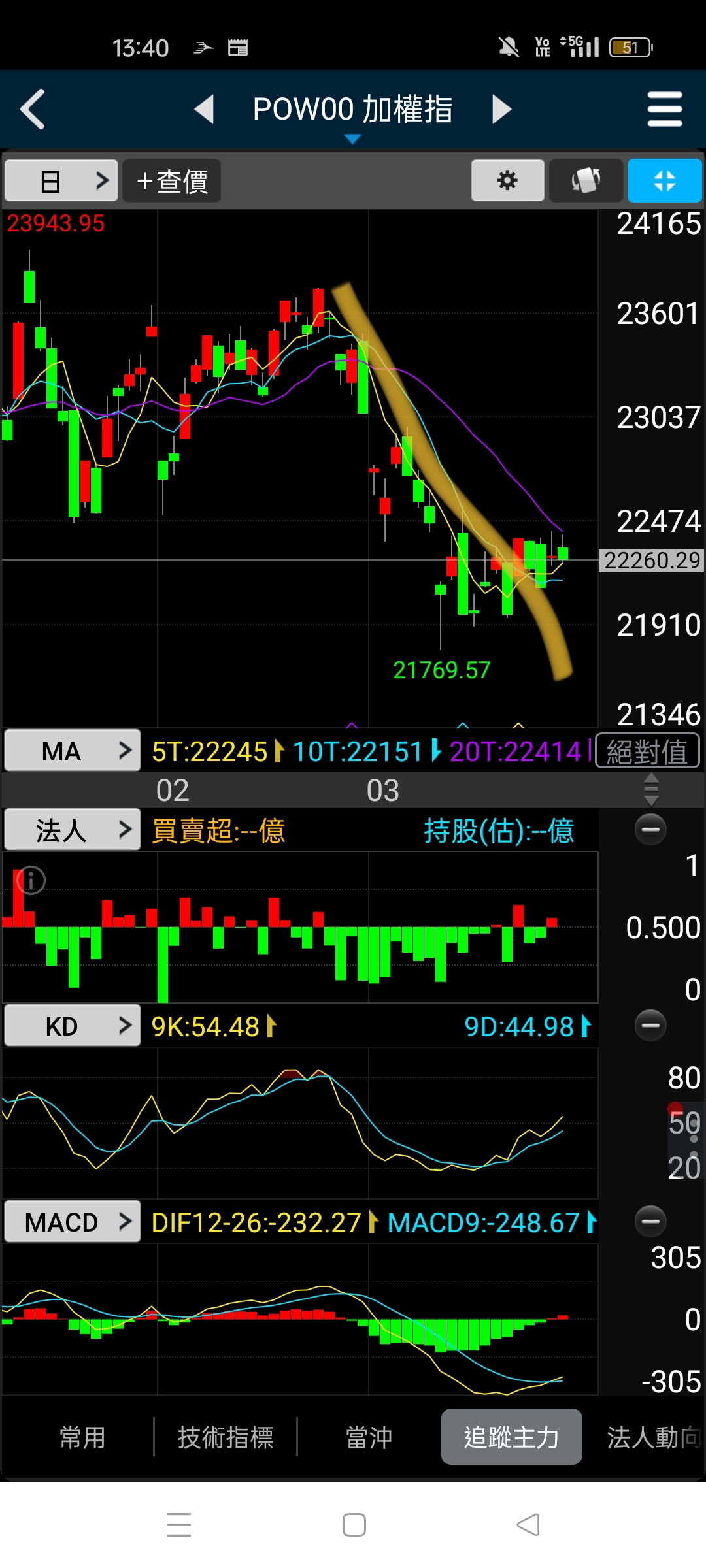Tap the +查價 price lookup button
706x1568 pixels.
coord(172,181)
